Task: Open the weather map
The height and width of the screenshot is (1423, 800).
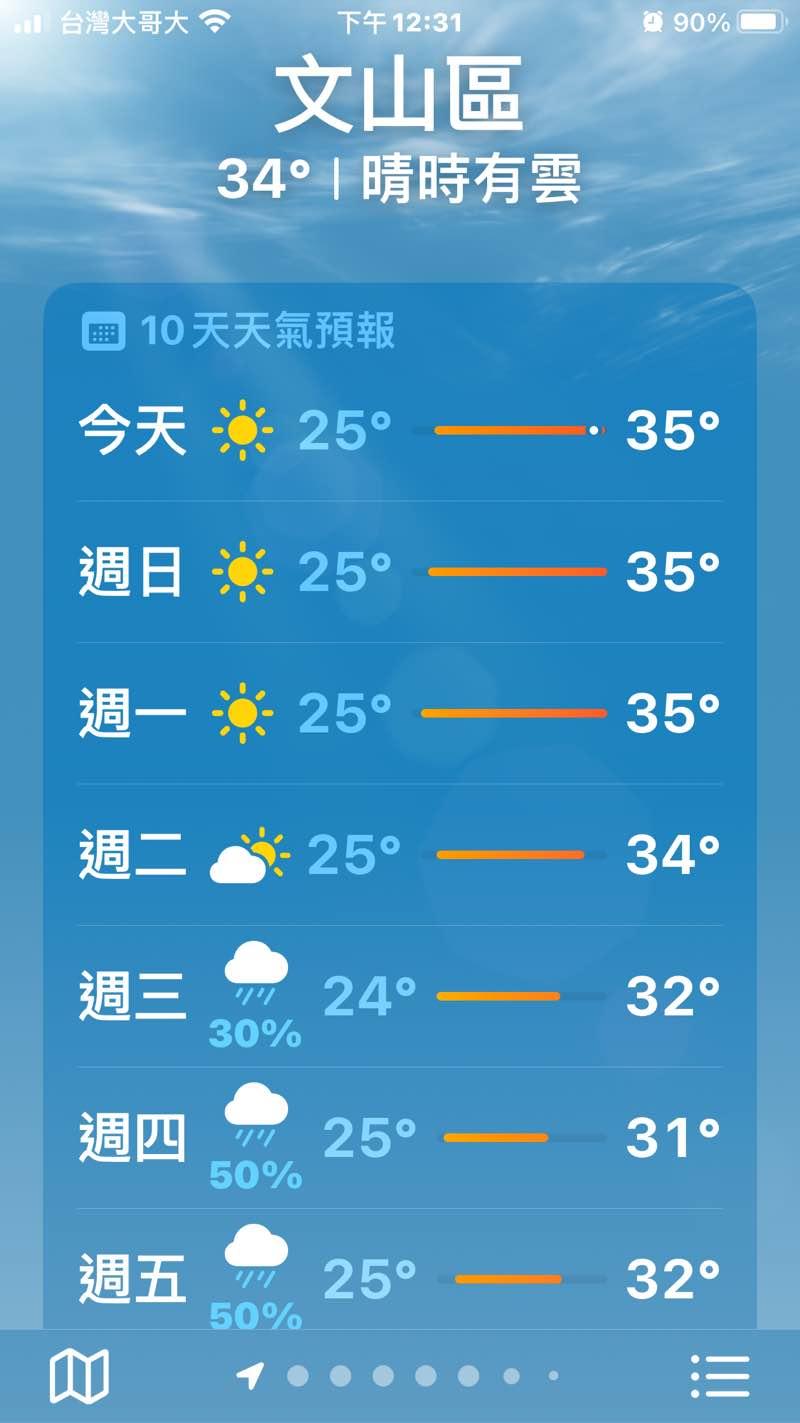Action: point(79,1376)
